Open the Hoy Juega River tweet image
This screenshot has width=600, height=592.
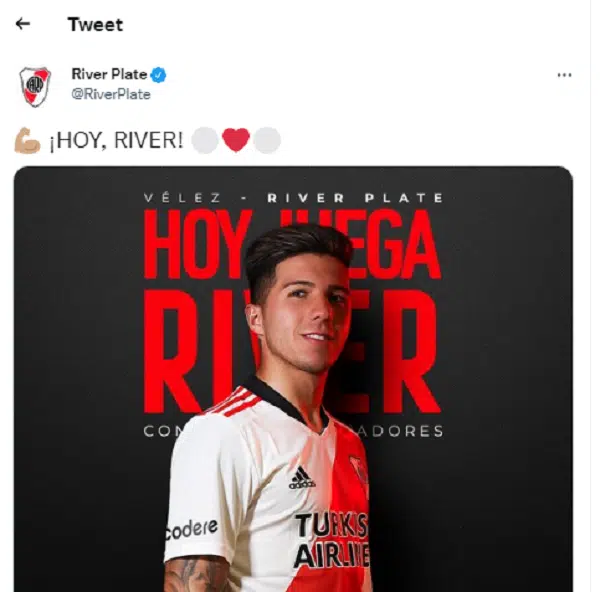(293, 380)
